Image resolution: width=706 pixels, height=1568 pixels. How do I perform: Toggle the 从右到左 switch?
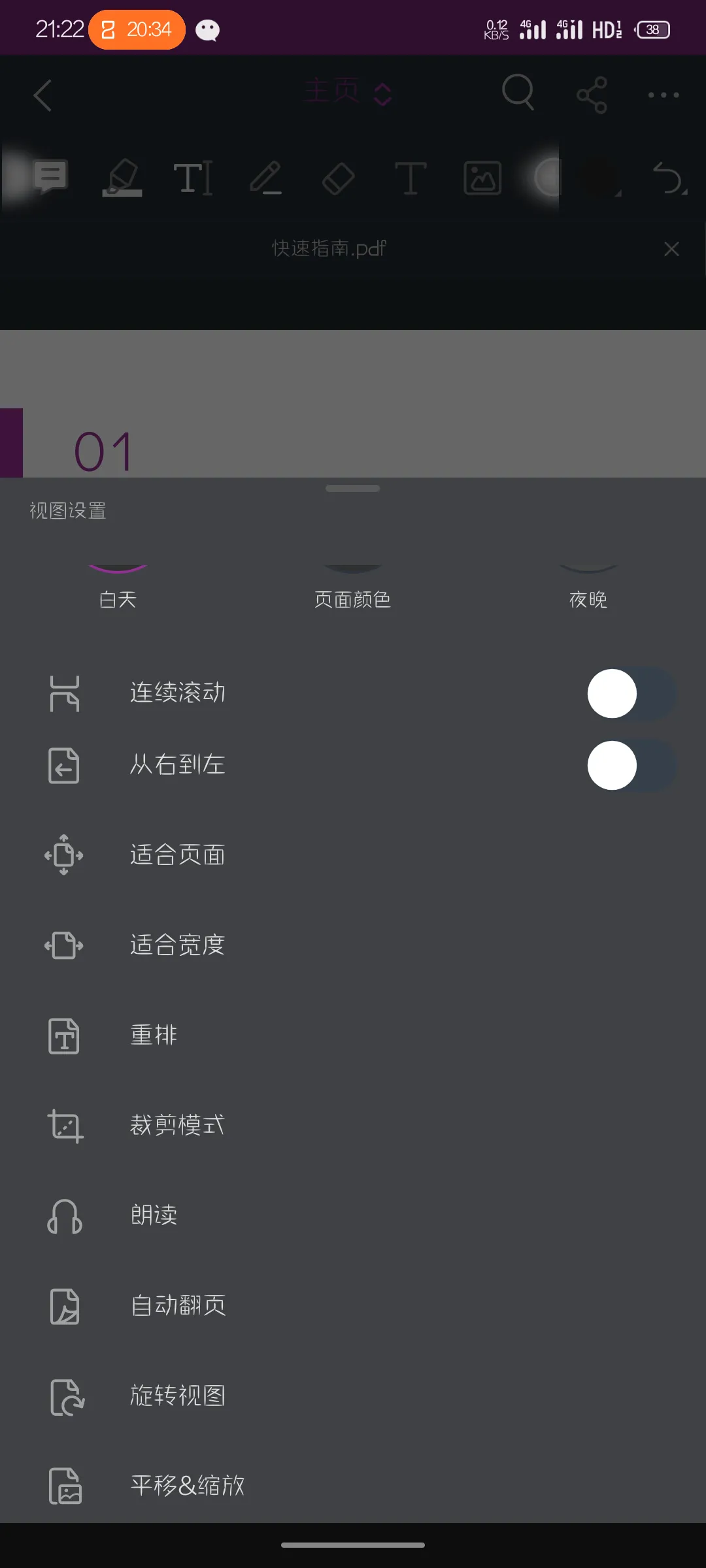[631, 765]
